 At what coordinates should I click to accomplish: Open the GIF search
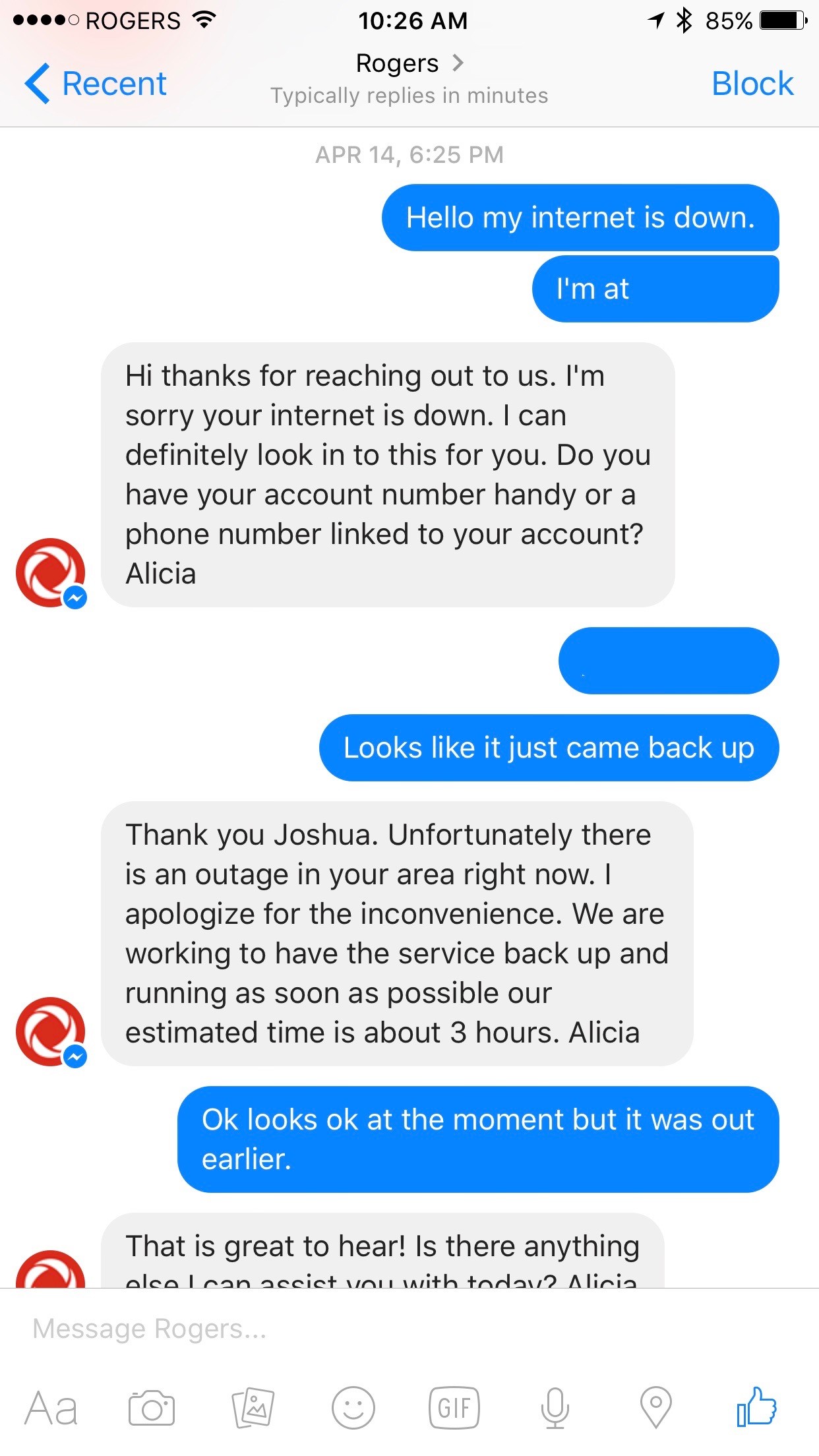pyautogui.click(x=454, y=1408)
